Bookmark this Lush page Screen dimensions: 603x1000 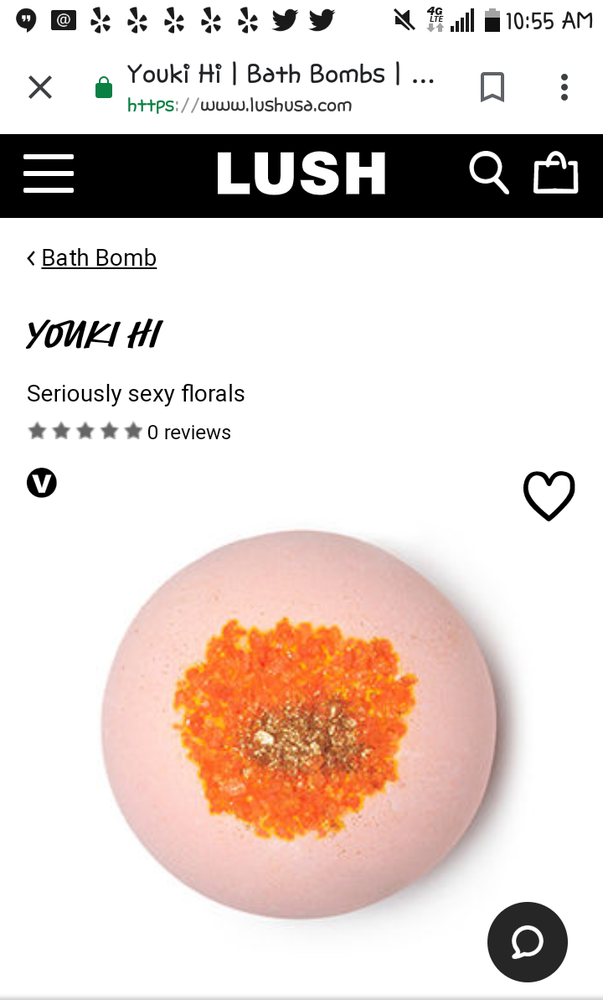pyautogui.click(x=491, y=88)
